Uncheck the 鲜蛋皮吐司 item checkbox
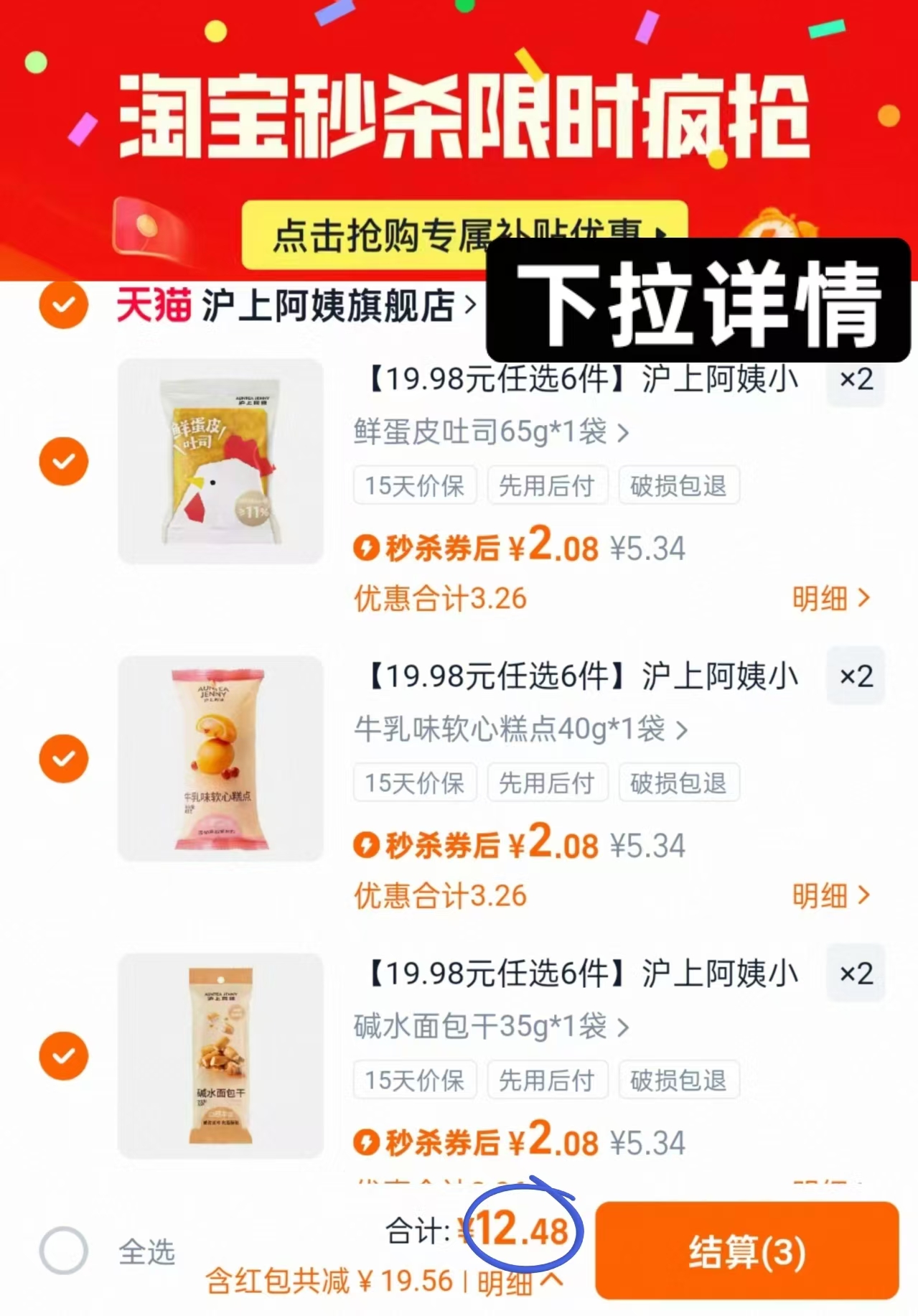The height and width of the screenshot is (1316, 918). (63, 460)
